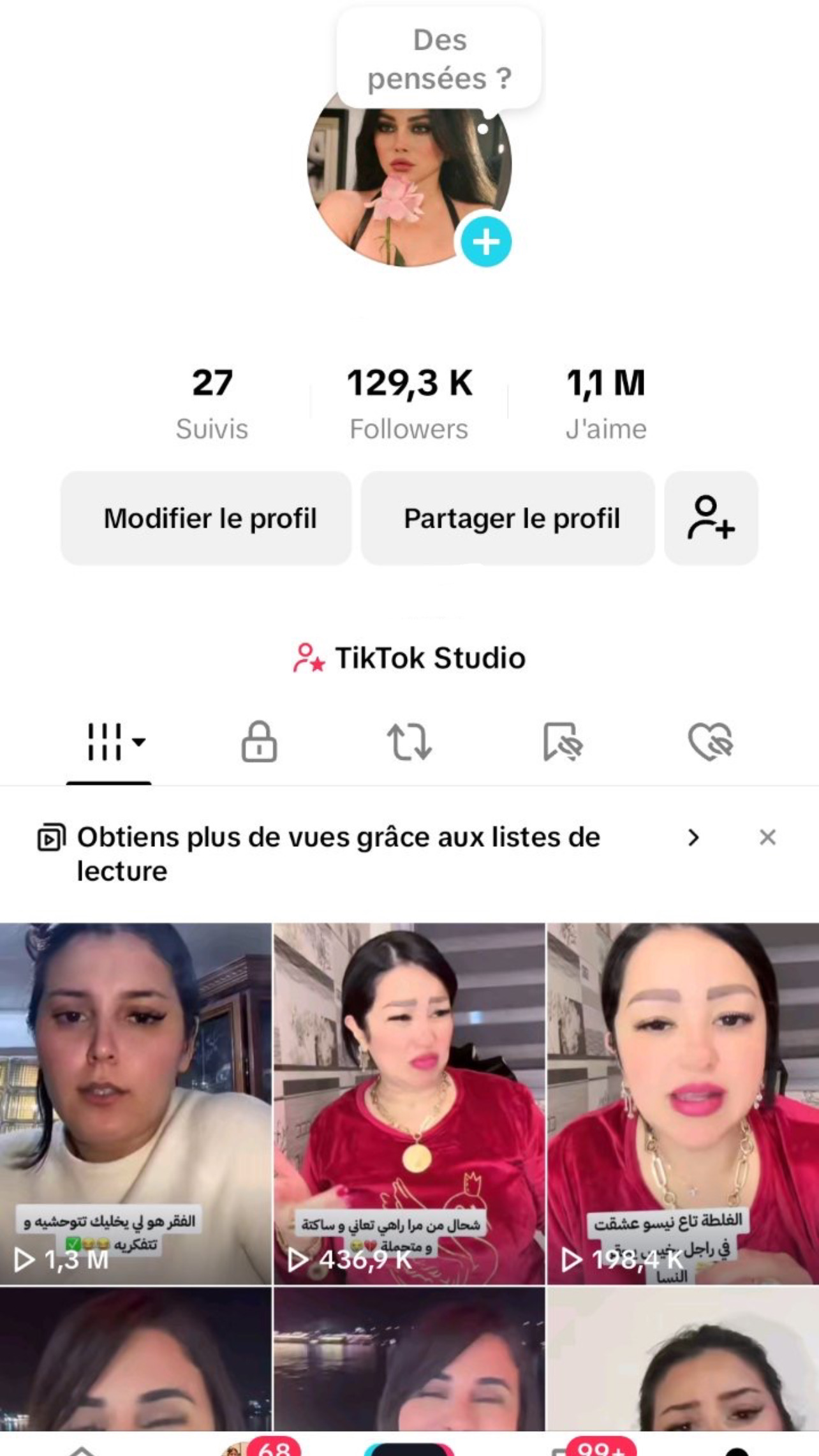819x1456 pixels.
Task: Play the video with 1,3 M views
Action: pyautogui.click(x=135, y=1103)
